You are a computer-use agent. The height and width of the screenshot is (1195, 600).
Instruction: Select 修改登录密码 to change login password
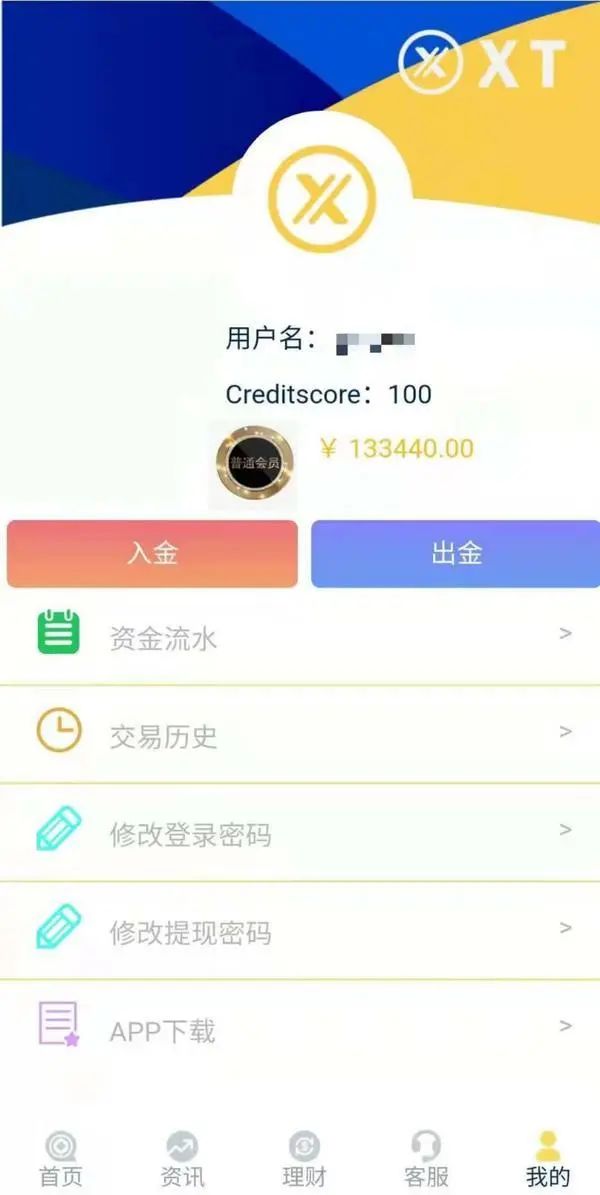(x=300, y=834)
